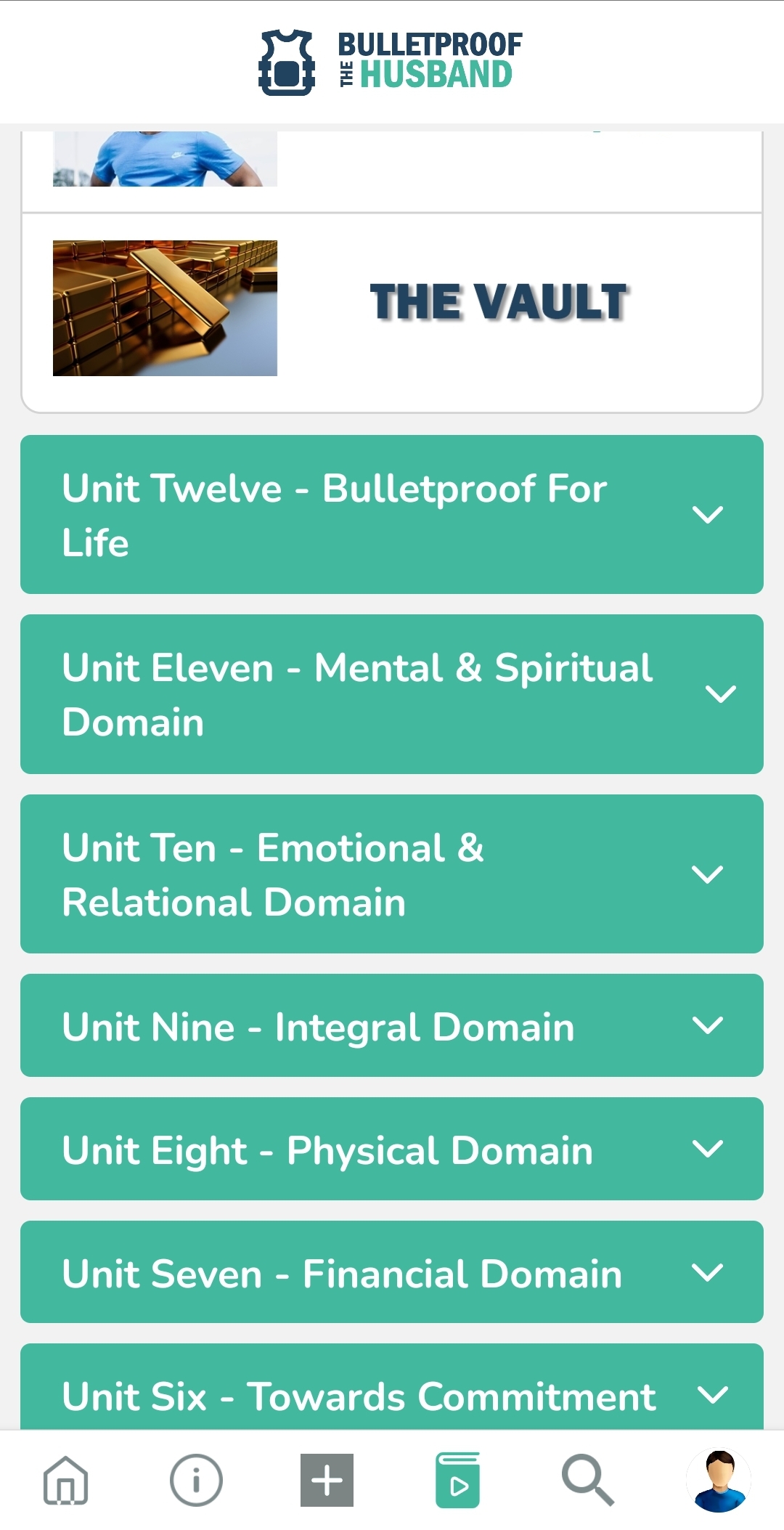Open The Vault card
784x1530 pixels.
pyautogui.click(x=392, y=309)
